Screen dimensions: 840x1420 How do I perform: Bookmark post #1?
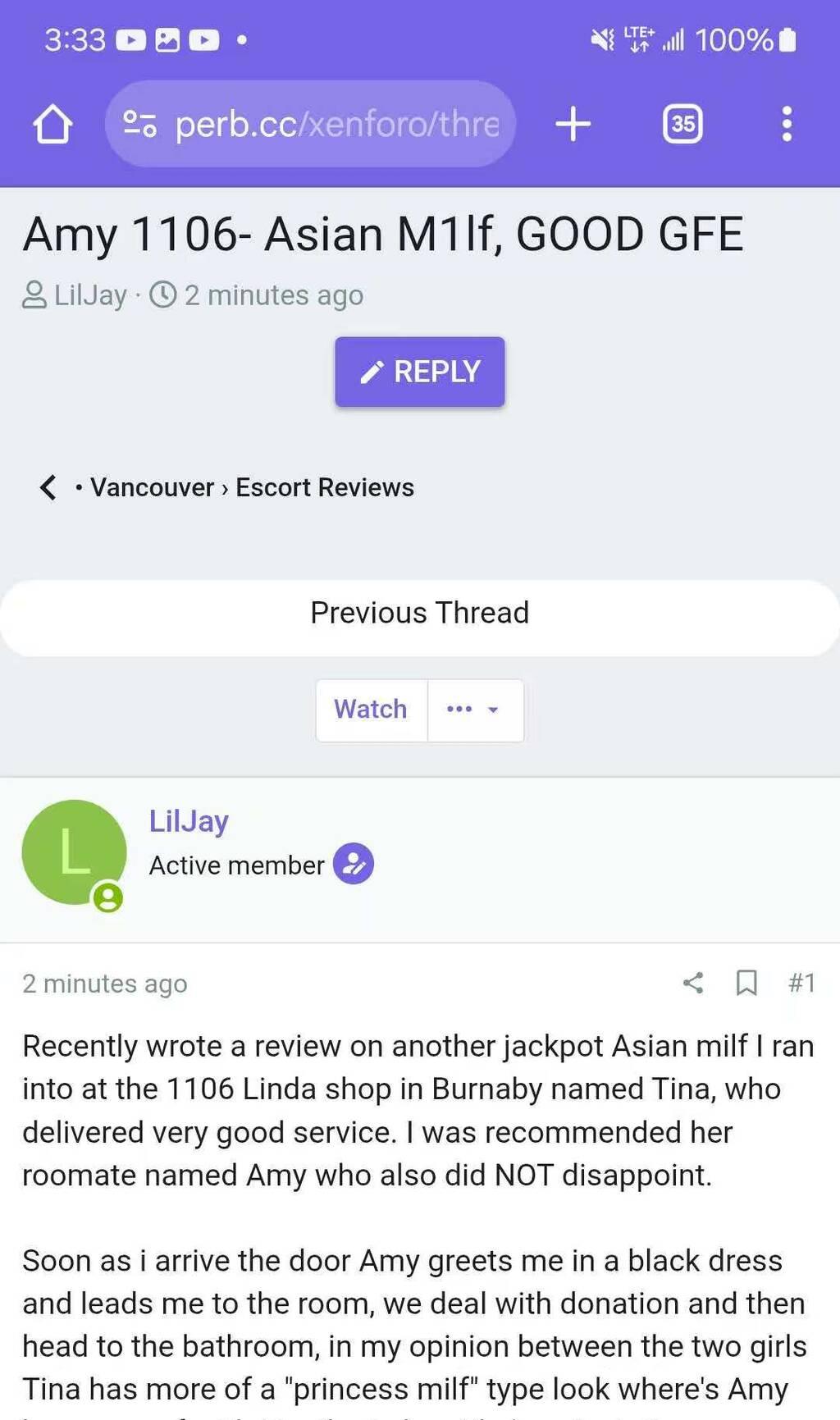pos(746,983)
